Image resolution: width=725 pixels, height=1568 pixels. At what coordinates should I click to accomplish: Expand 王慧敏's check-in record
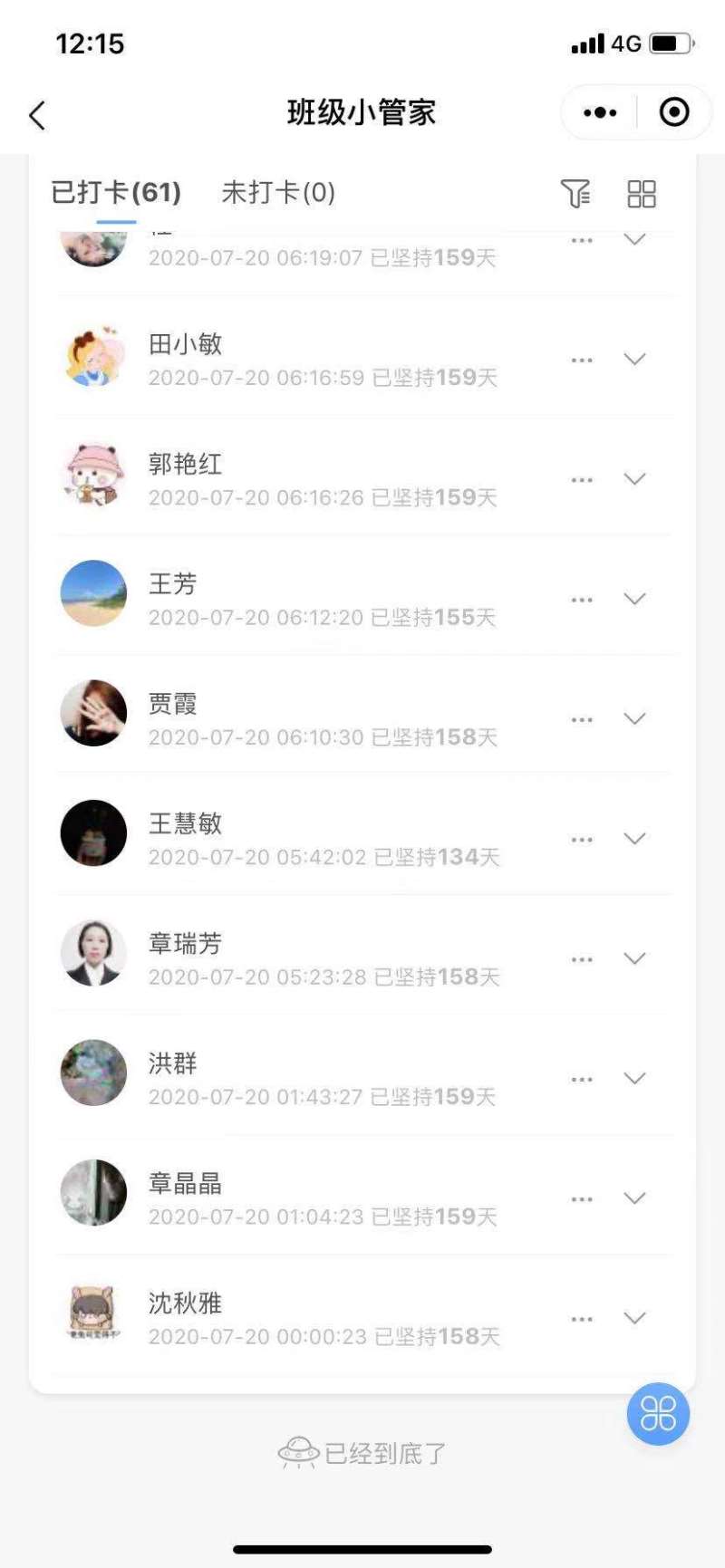pyautogui.click(x=634, y=839)
